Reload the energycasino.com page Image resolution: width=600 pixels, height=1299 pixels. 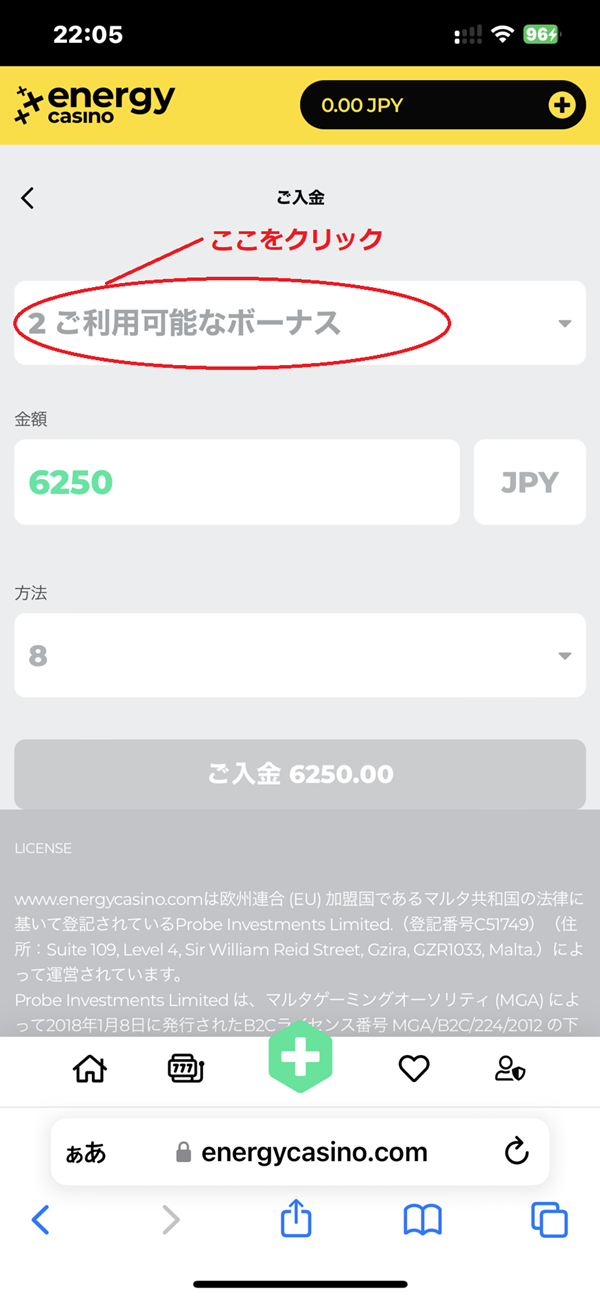516,1152
